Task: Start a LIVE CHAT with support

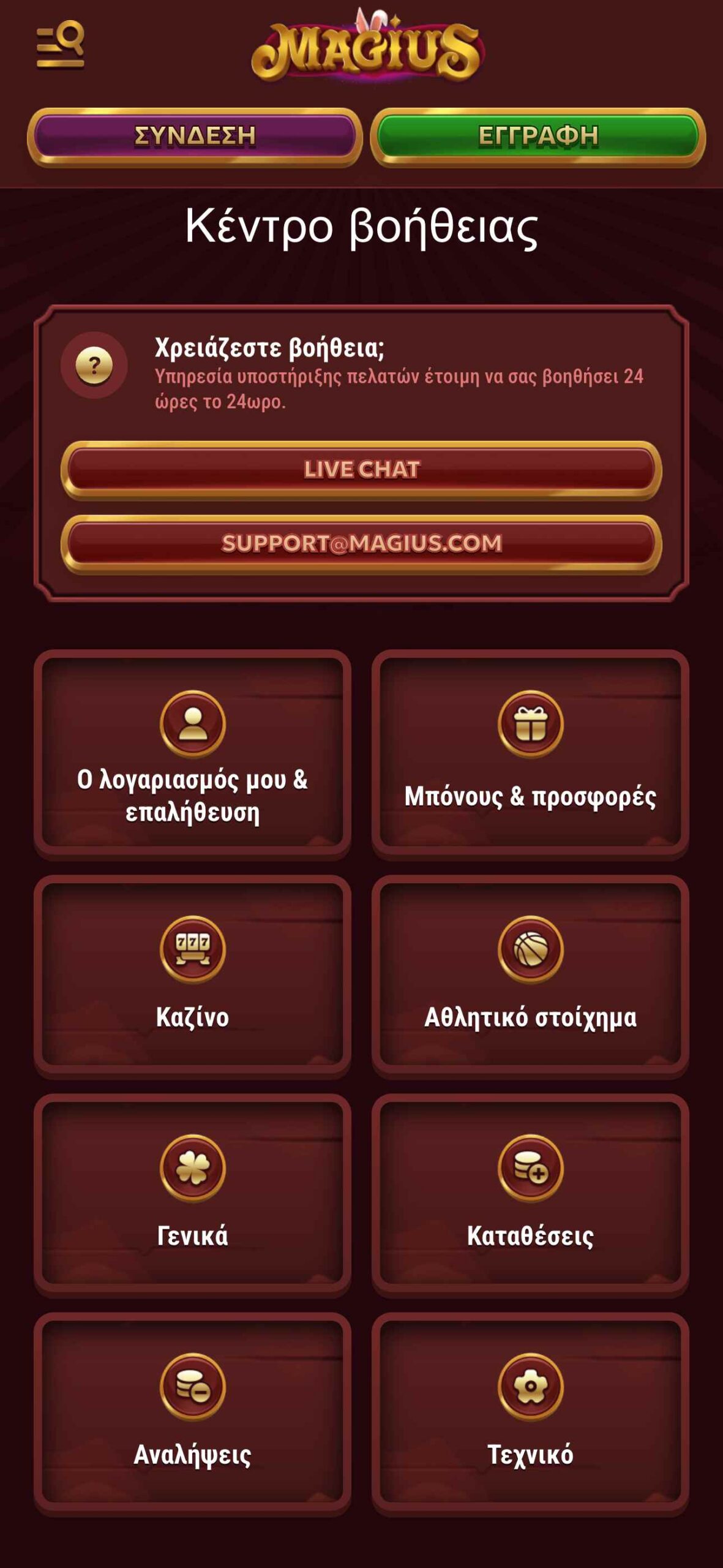Action: pyautogui.click(x=361, y=470)
